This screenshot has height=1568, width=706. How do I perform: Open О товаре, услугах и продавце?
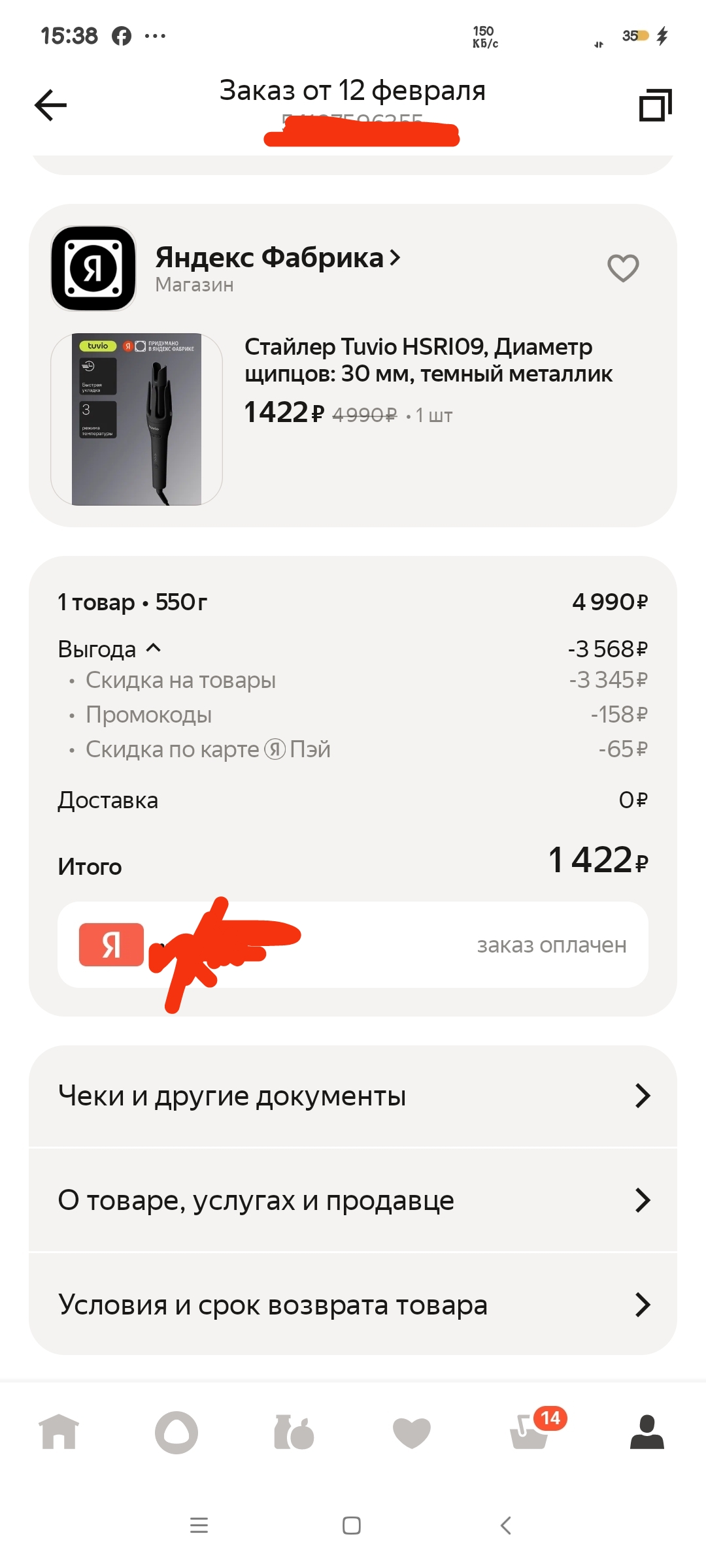click(353, 1200)
